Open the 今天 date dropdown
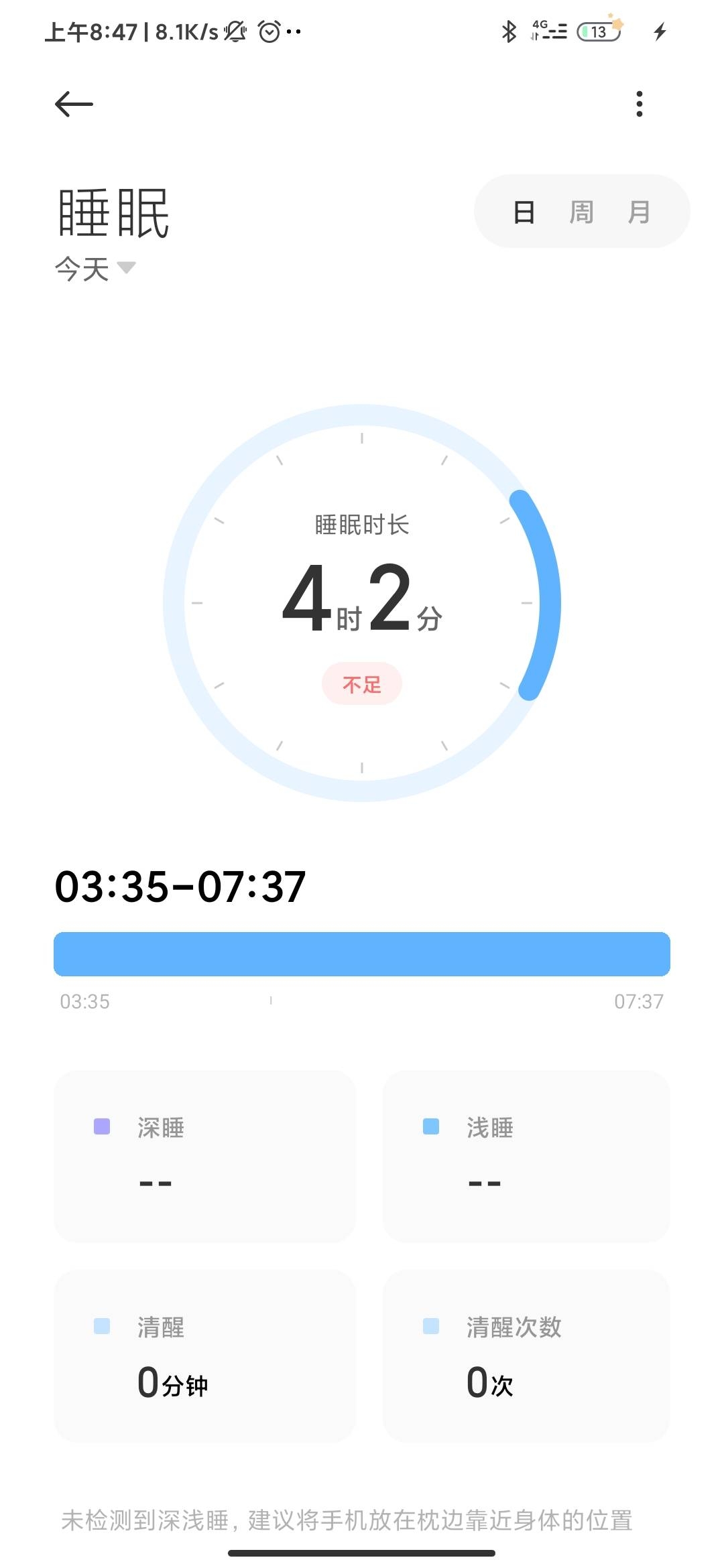This screenshot has height=1568, width=724. pyautogui.click(x=95, y=269)
